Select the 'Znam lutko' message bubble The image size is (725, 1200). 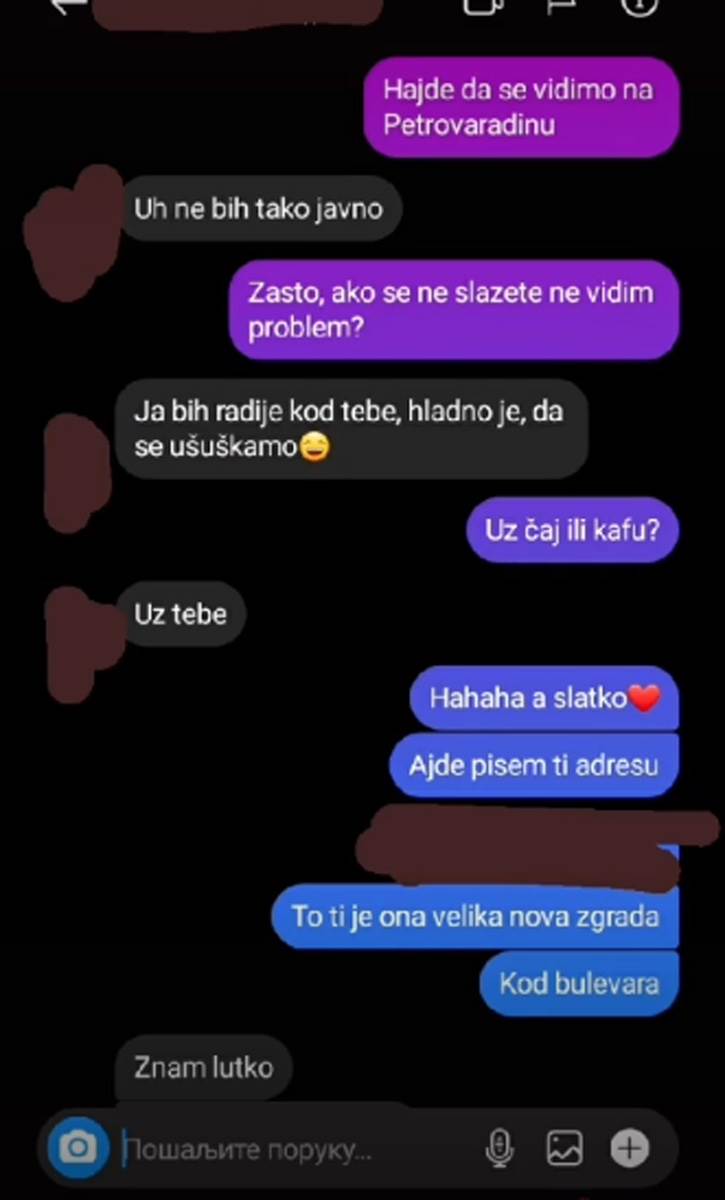(x=203, y=1067)
